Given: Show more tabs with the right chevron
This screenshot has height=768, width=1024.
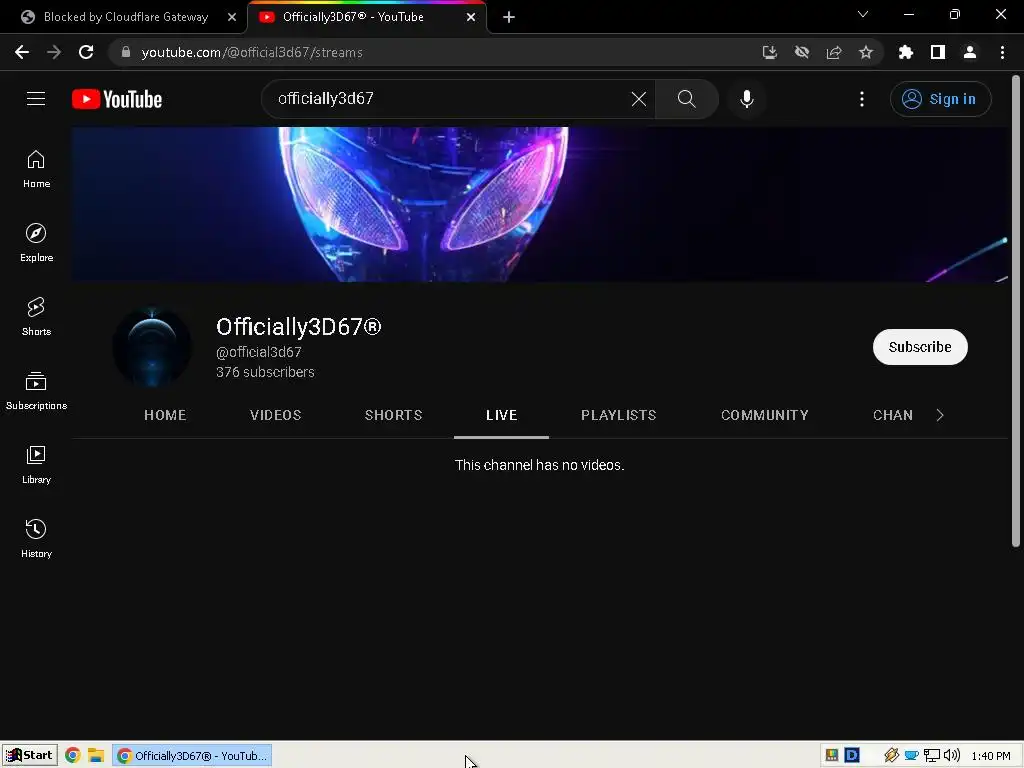Looking at the screenshot, I should 939,415.
